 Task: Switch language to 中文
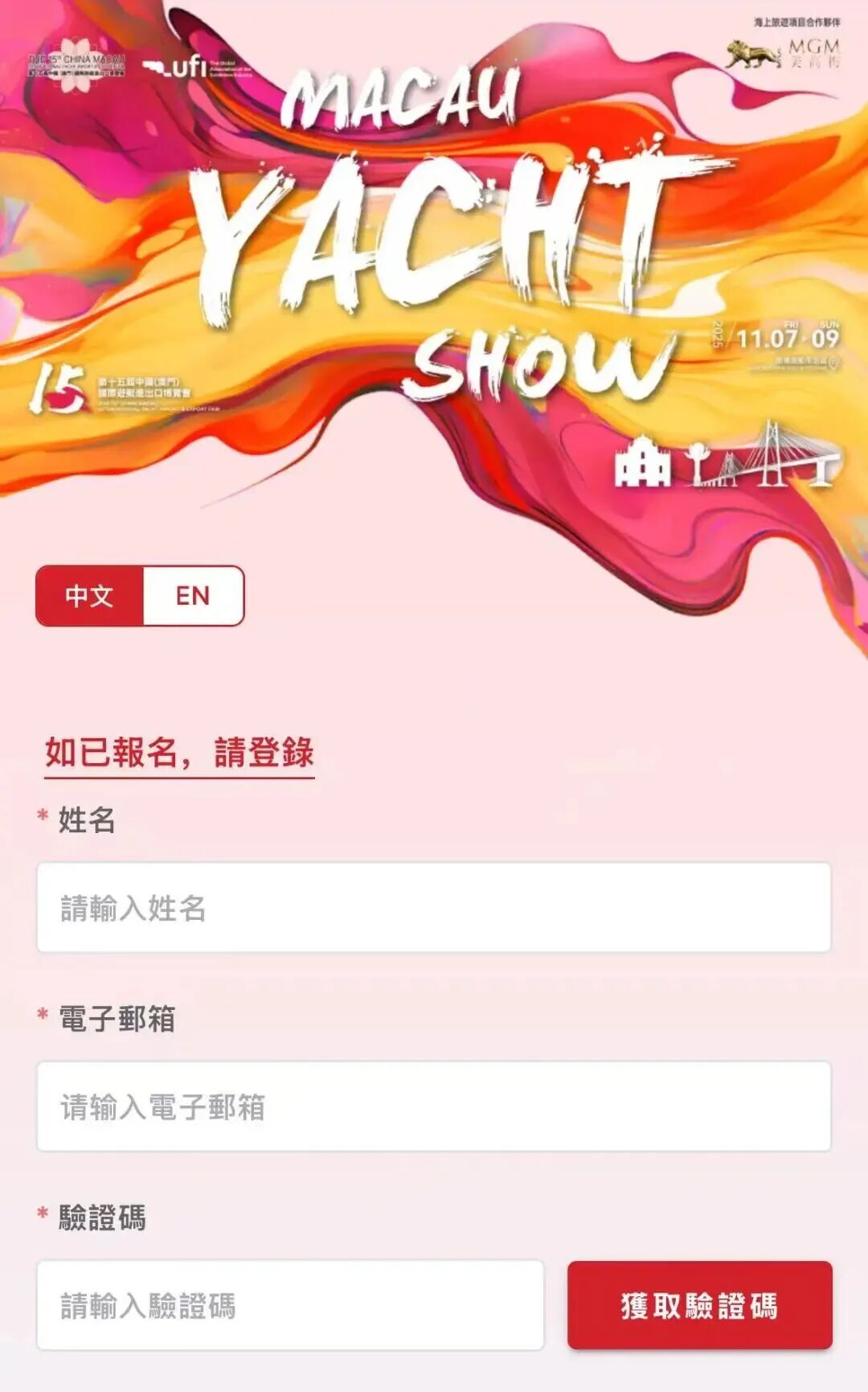pyautogui.click(x=89, y=596)
